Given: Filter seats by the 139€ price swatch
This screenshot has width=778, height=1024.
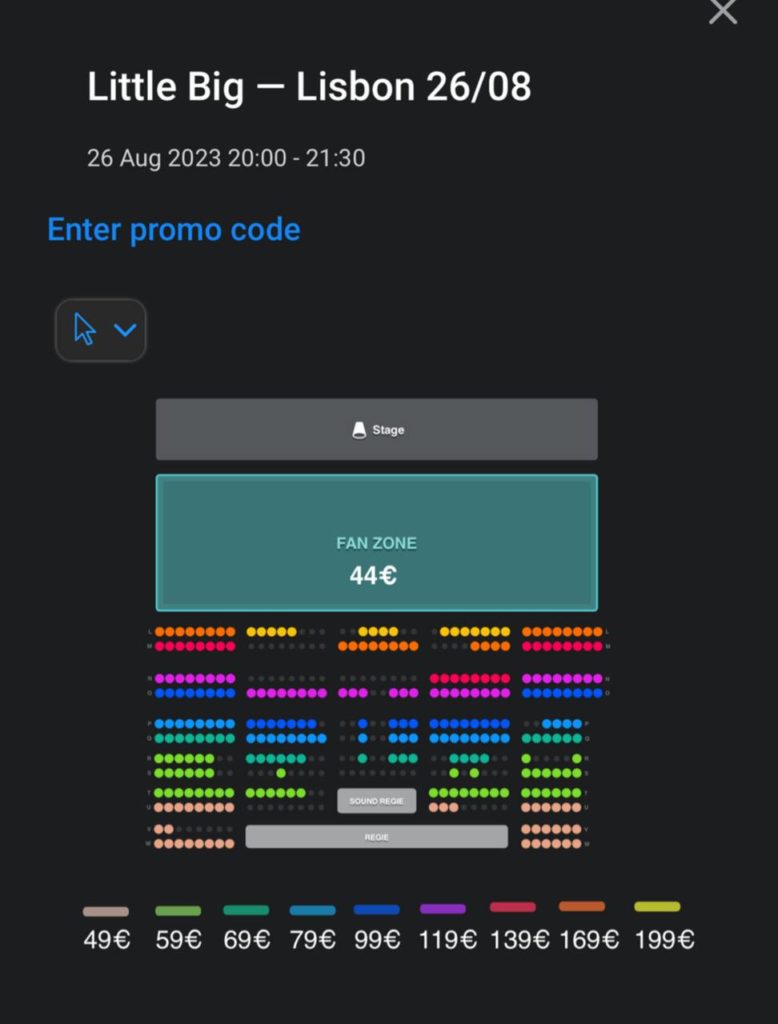Looking at the screenshot, I should 512,907.
